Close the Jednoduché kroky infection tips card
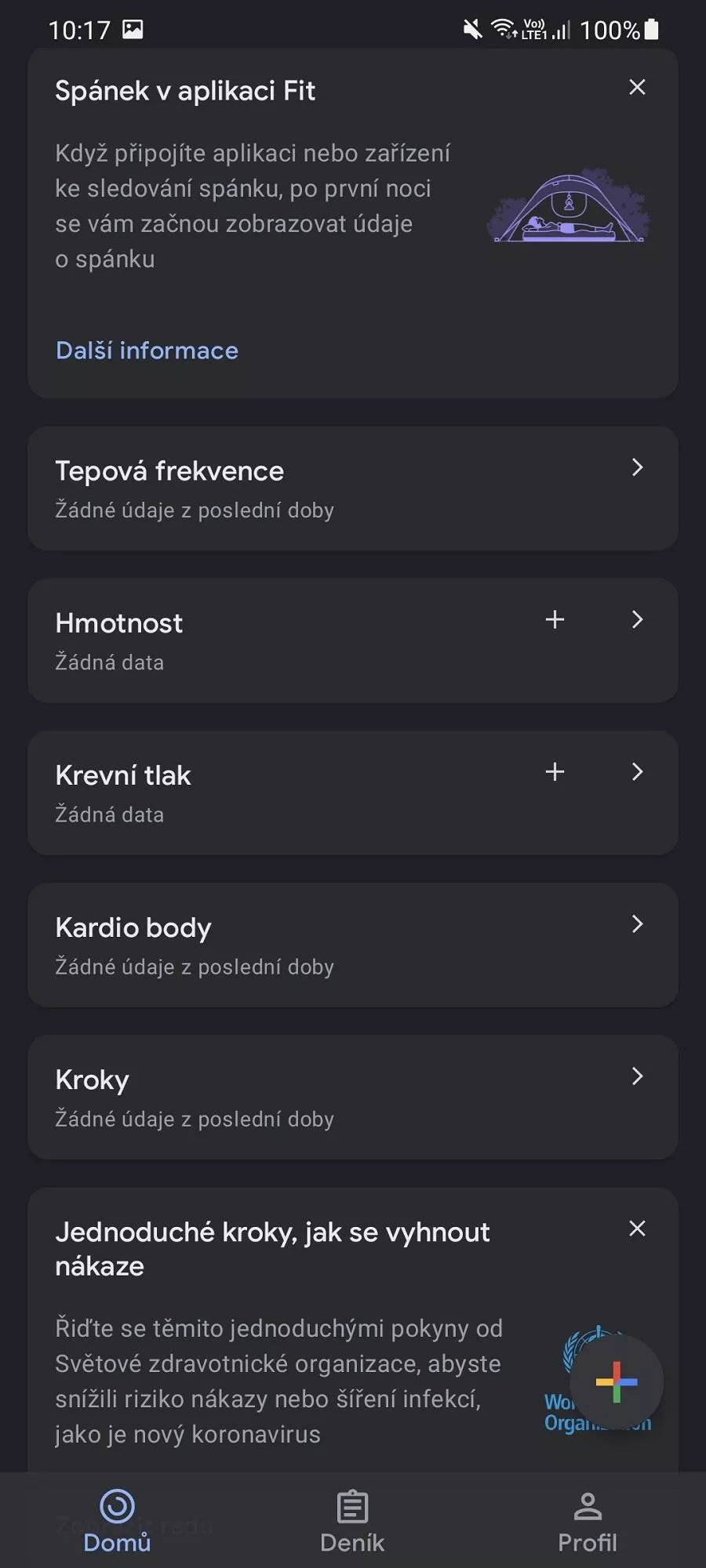The width and height of the screenshot is (706, 1568). [x=637, y=1229]
